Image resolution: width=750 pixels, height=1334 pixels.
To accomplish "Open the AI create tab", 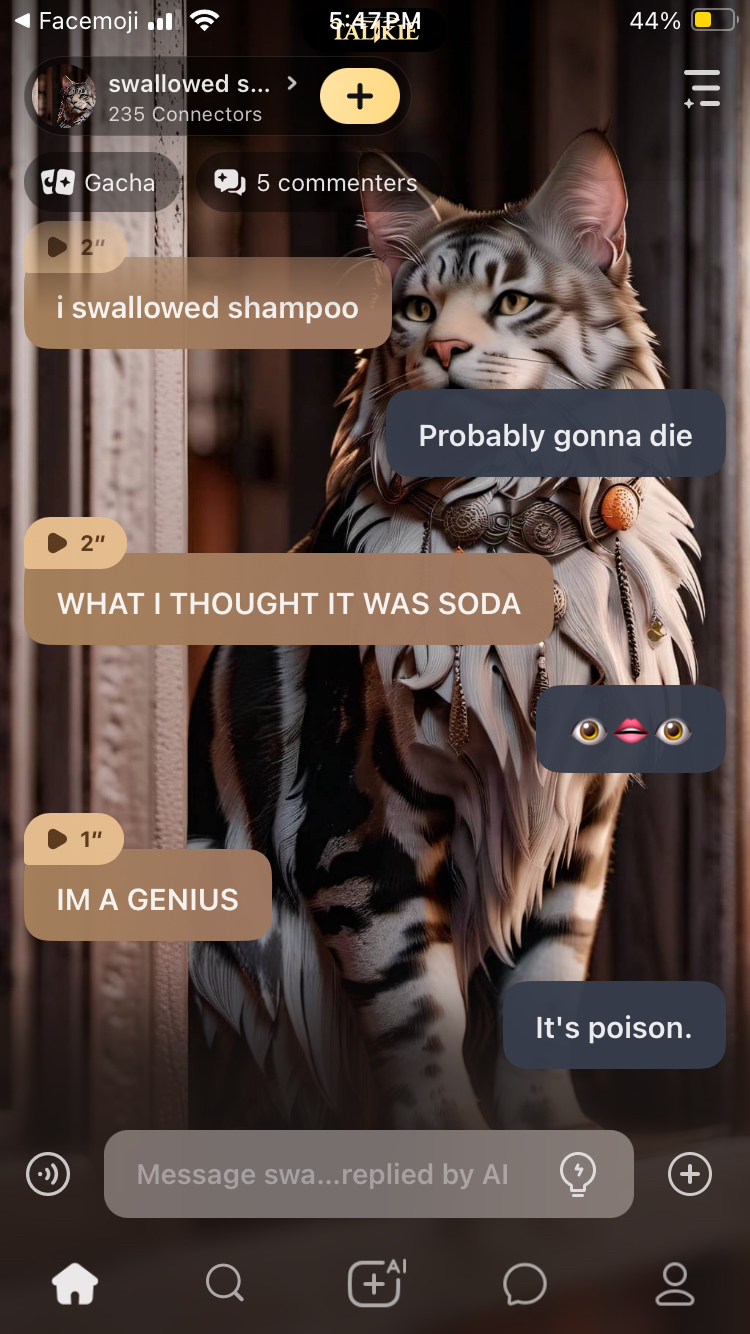I will 375,1284.
